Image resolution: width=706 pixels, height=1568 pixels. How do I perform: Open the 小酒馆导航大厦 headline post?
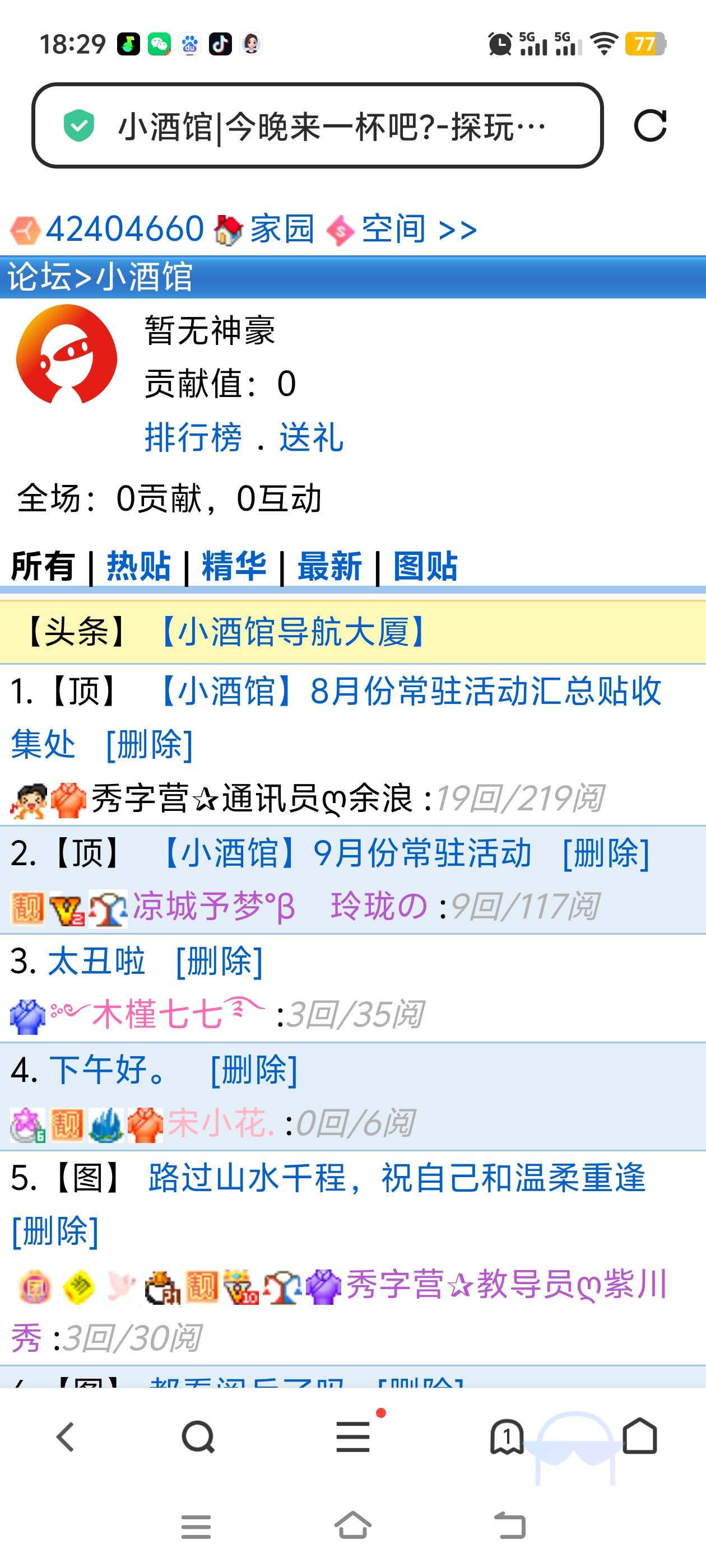292,632
